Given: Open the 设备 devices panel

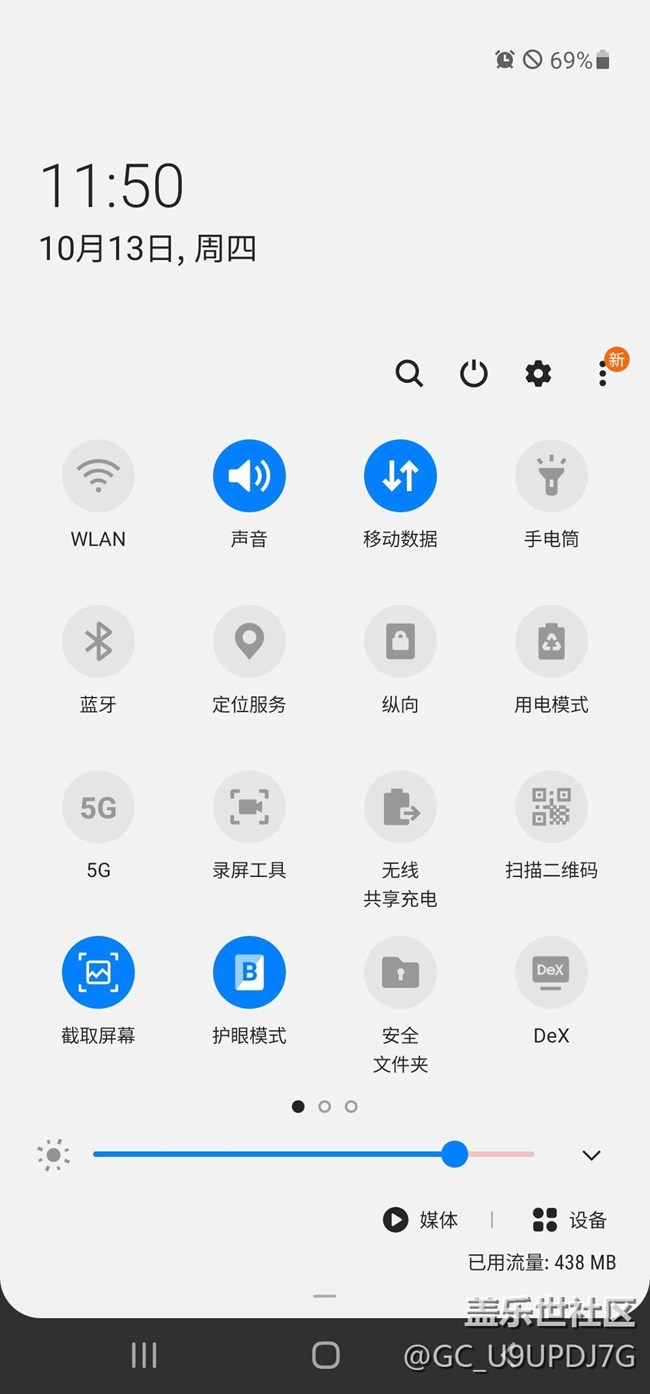Looking at the screenshot, I should pos(570,1220).
